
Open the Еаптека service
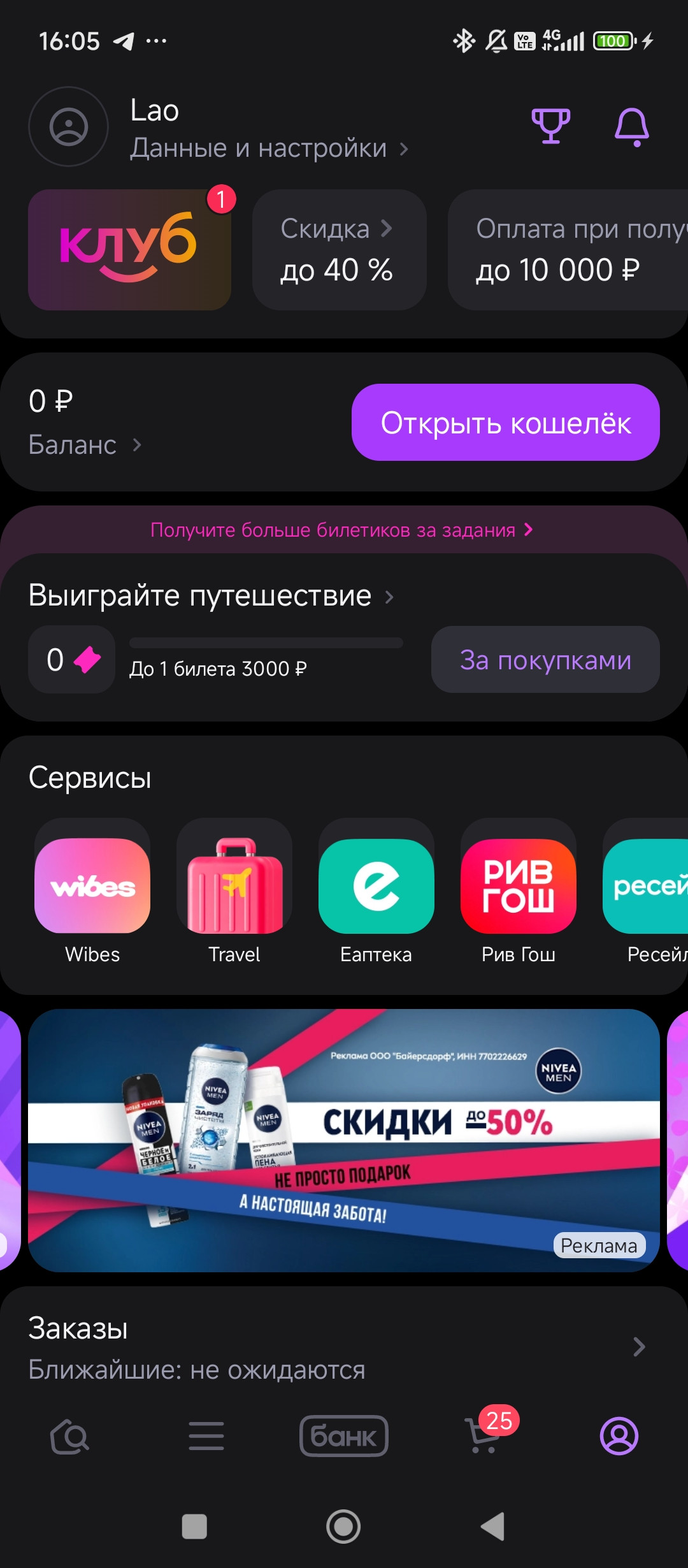pos(376,887)
